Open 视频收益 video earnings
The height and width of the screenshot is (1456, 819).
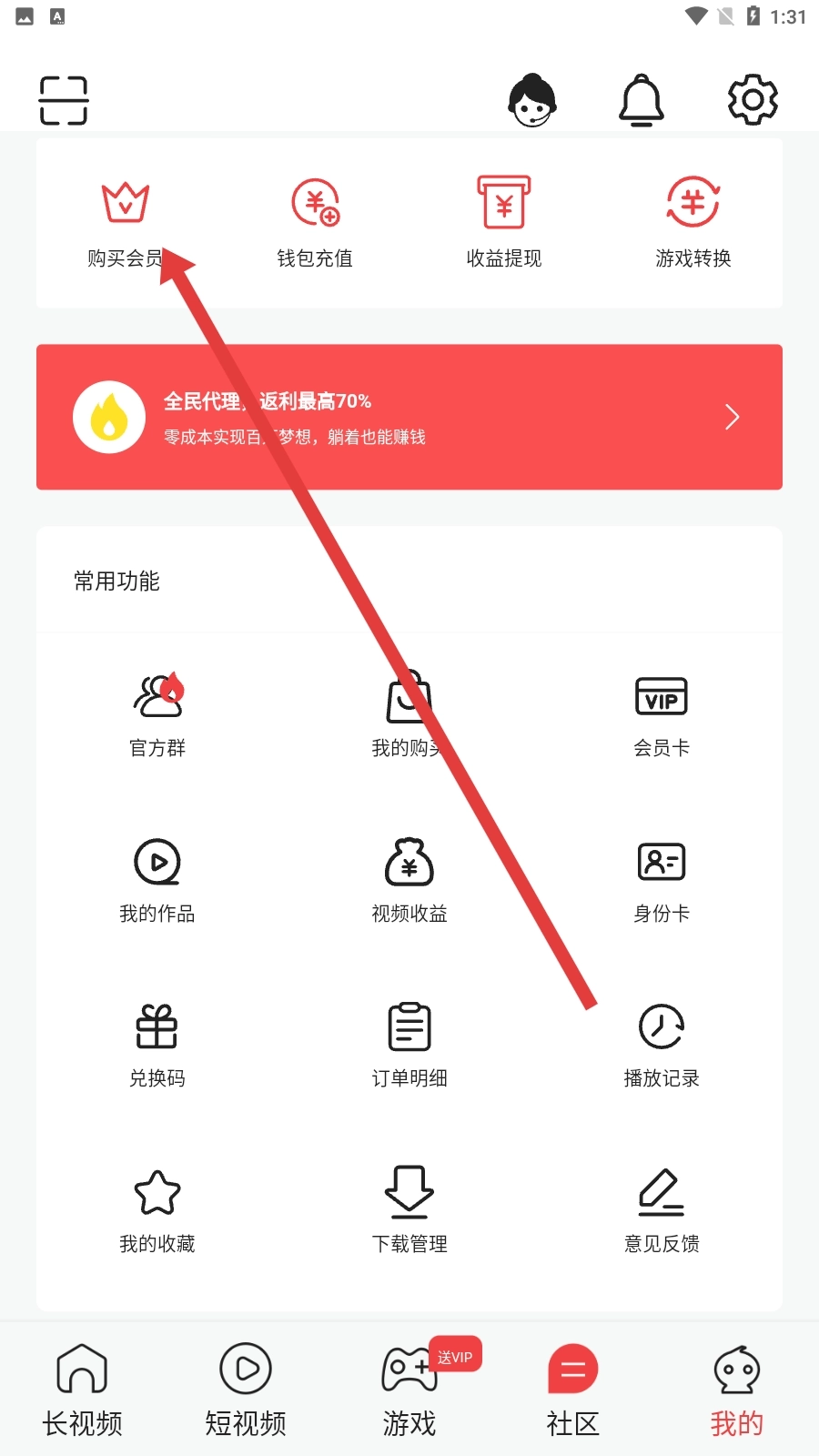(x=409, y=880)
